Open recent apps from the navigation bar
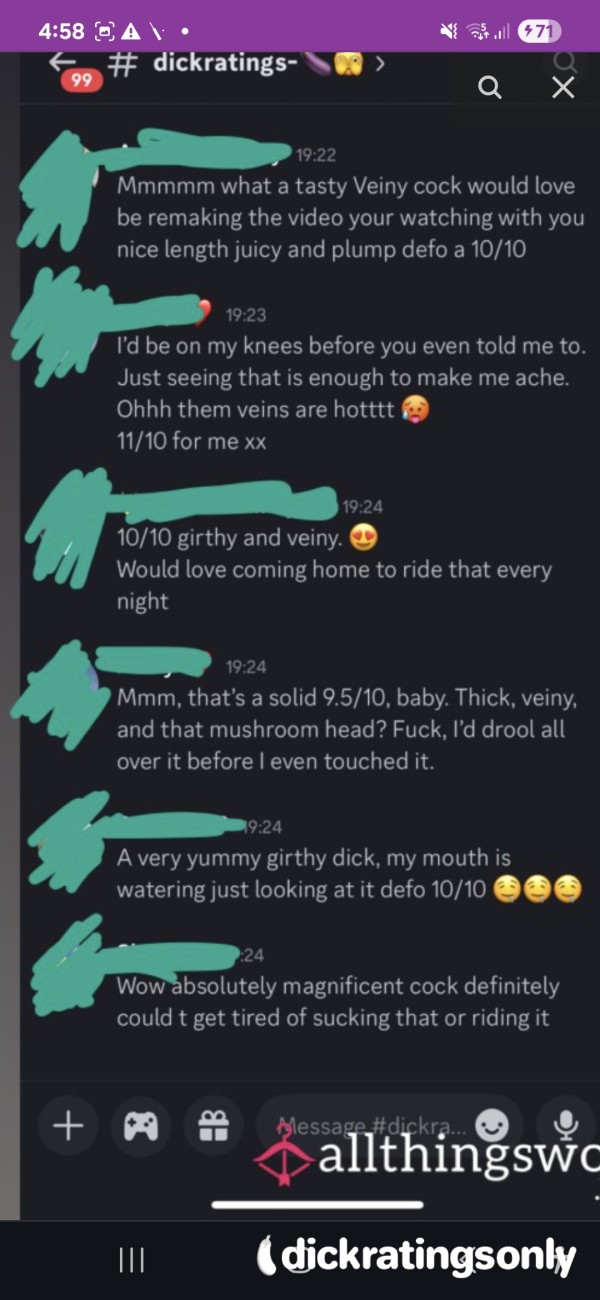Image resolution: width=600 pixels, height=1300 pixels. click(x=131, y=1259)
